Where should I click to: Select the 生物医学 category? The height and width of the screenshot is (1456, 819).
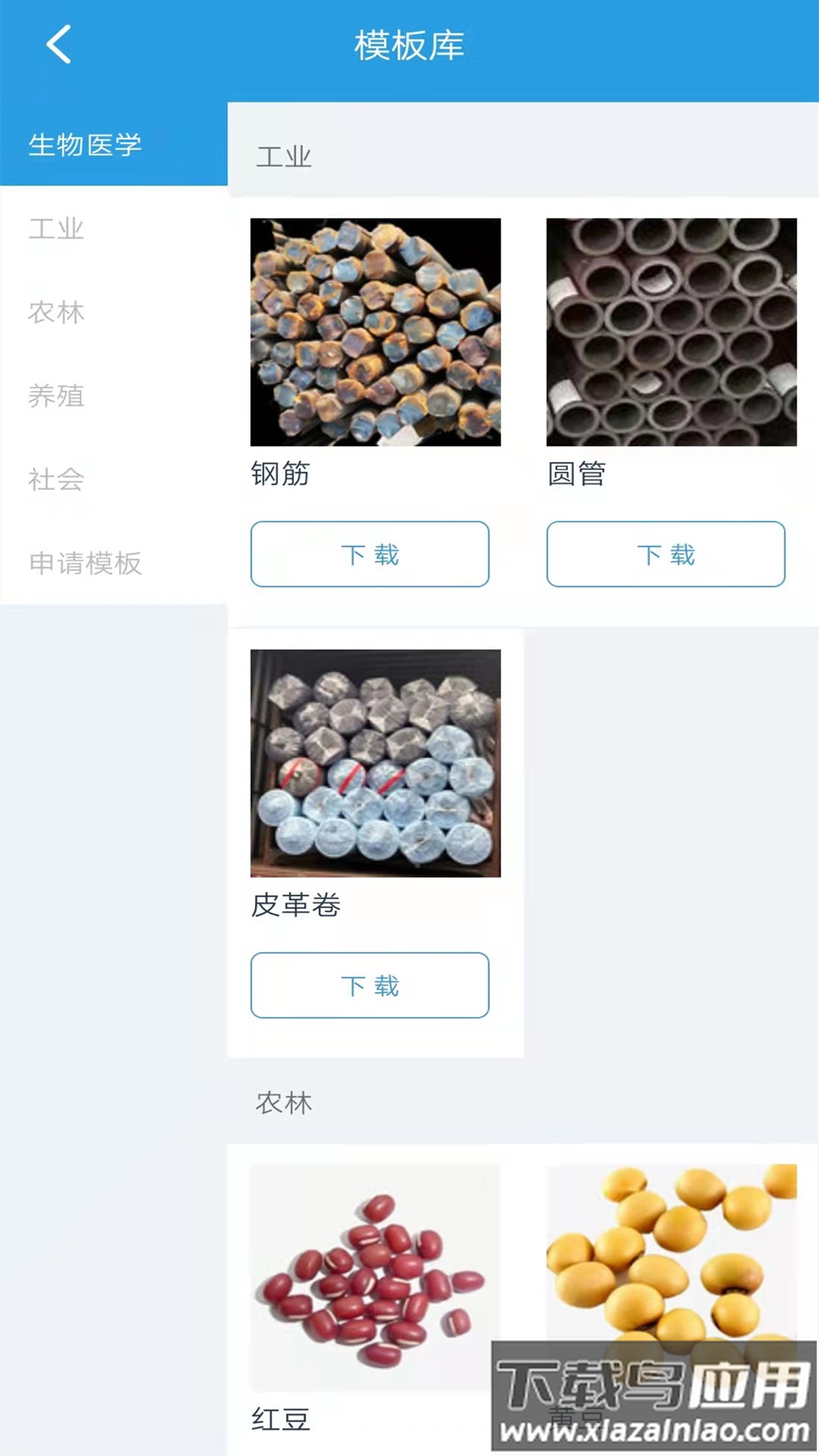click(85, 144)
